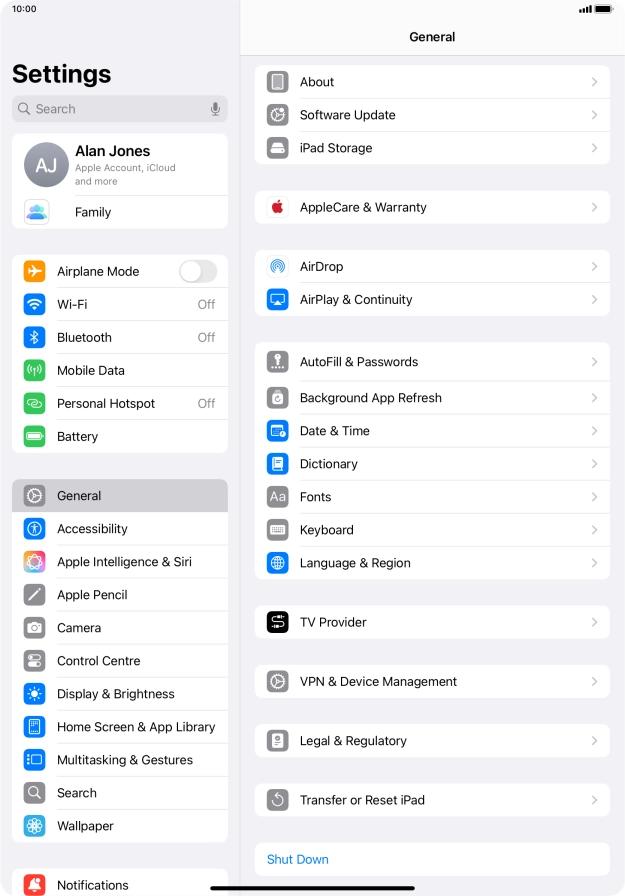Image resolution: width=625 pixels, height=896 pixels.
Task: Open Keyboard settings
Action: tap(432, 530)
